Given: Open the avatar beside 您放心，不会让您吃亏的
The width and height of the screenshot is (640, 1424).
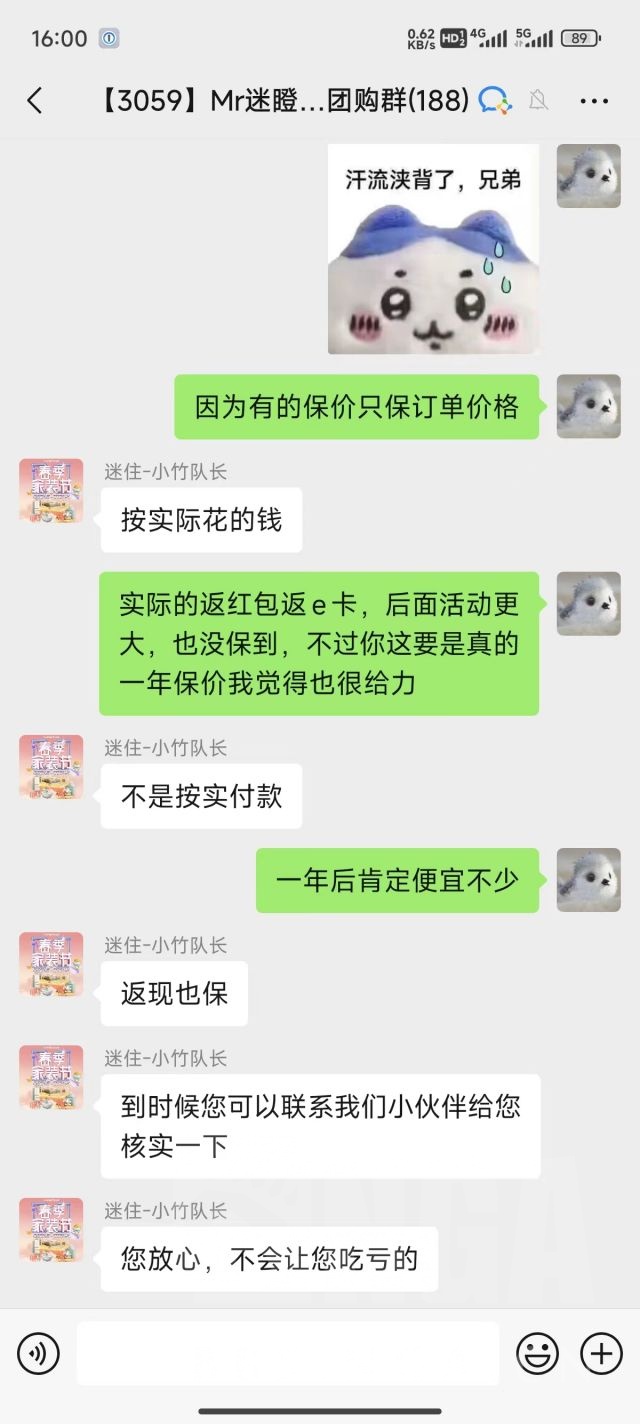Looking at the screenshot, I should [51, 1230].
